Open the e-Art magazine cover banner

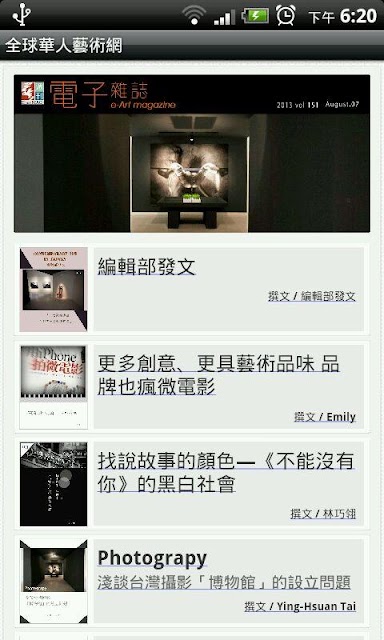192,153
